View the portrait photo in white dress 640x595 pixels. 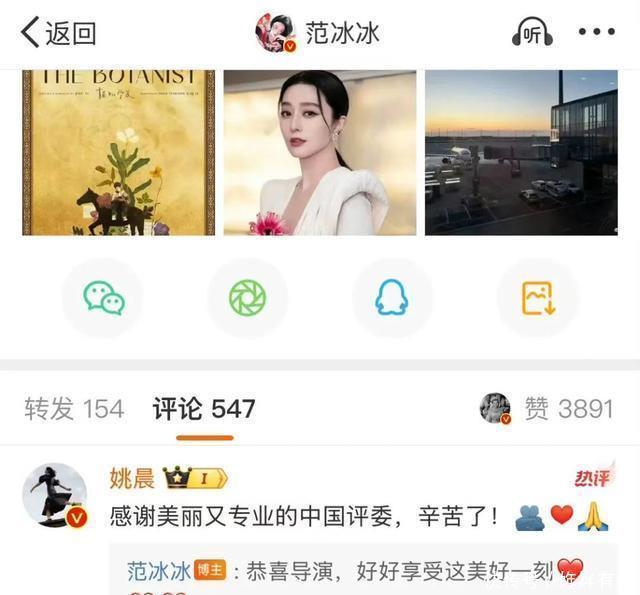[320, 152]
